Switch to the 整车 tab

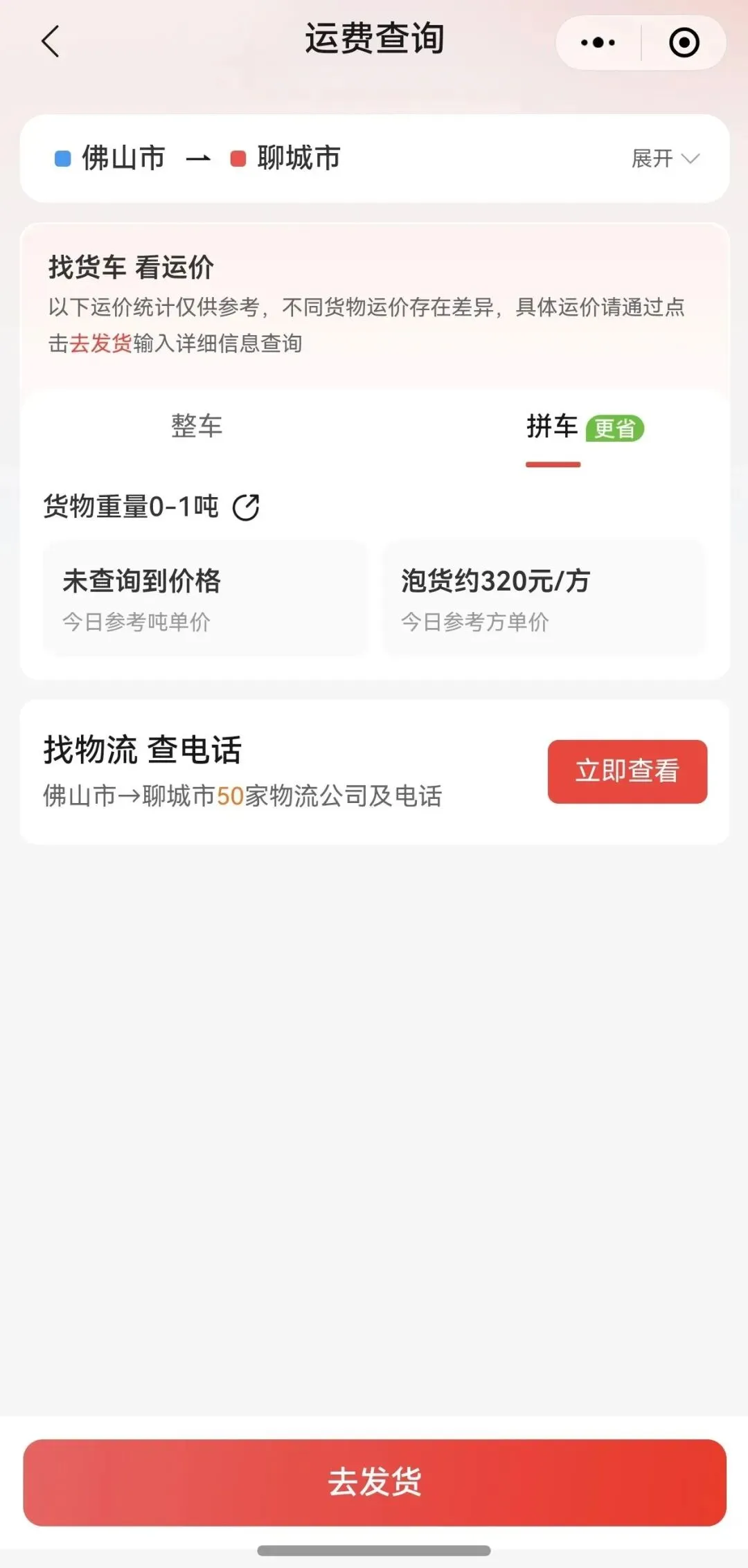pos(197,426)
